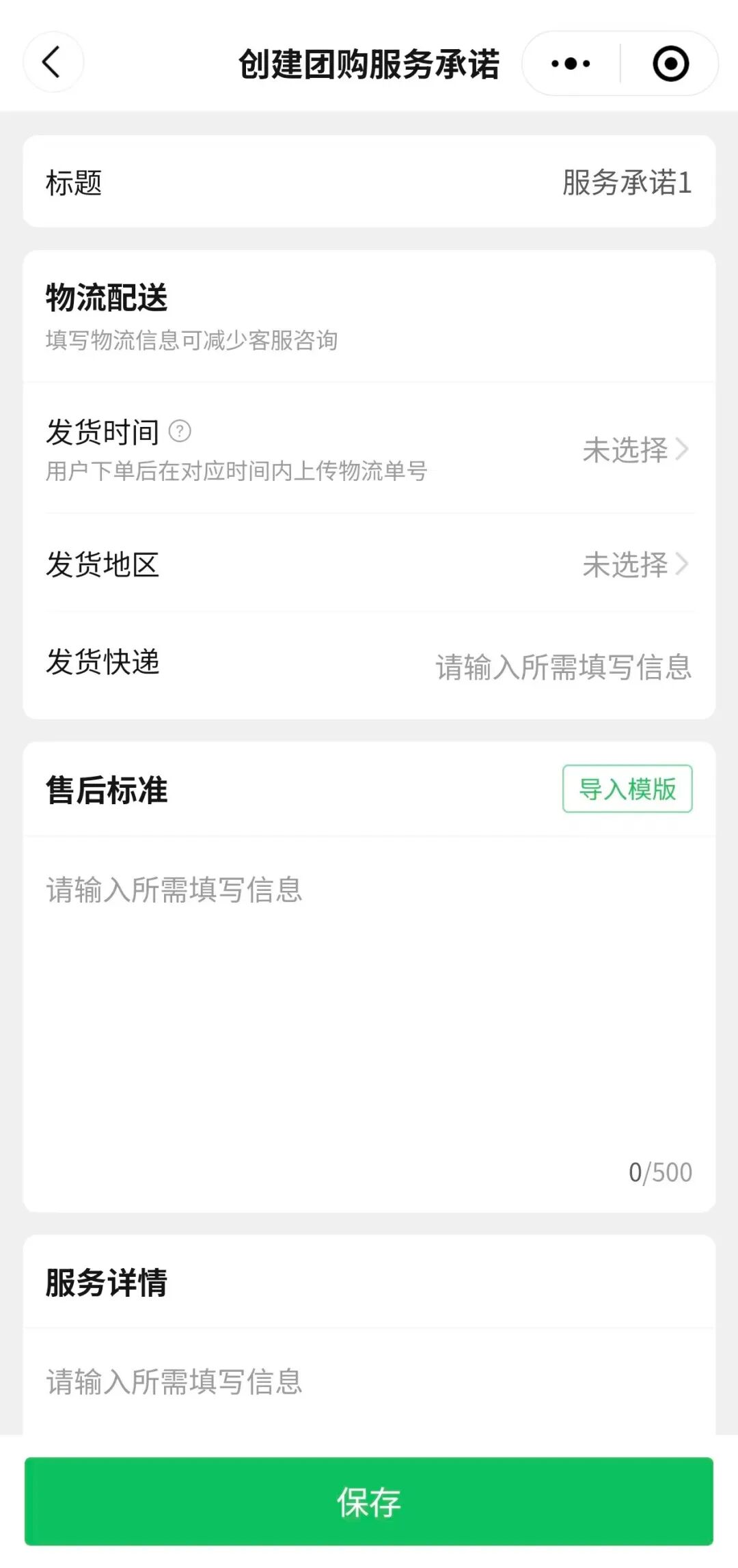The height and width of the screenshot is (1568, 738).
Task: Expand the 发货地区 chooser
Action: click(625, 565)
